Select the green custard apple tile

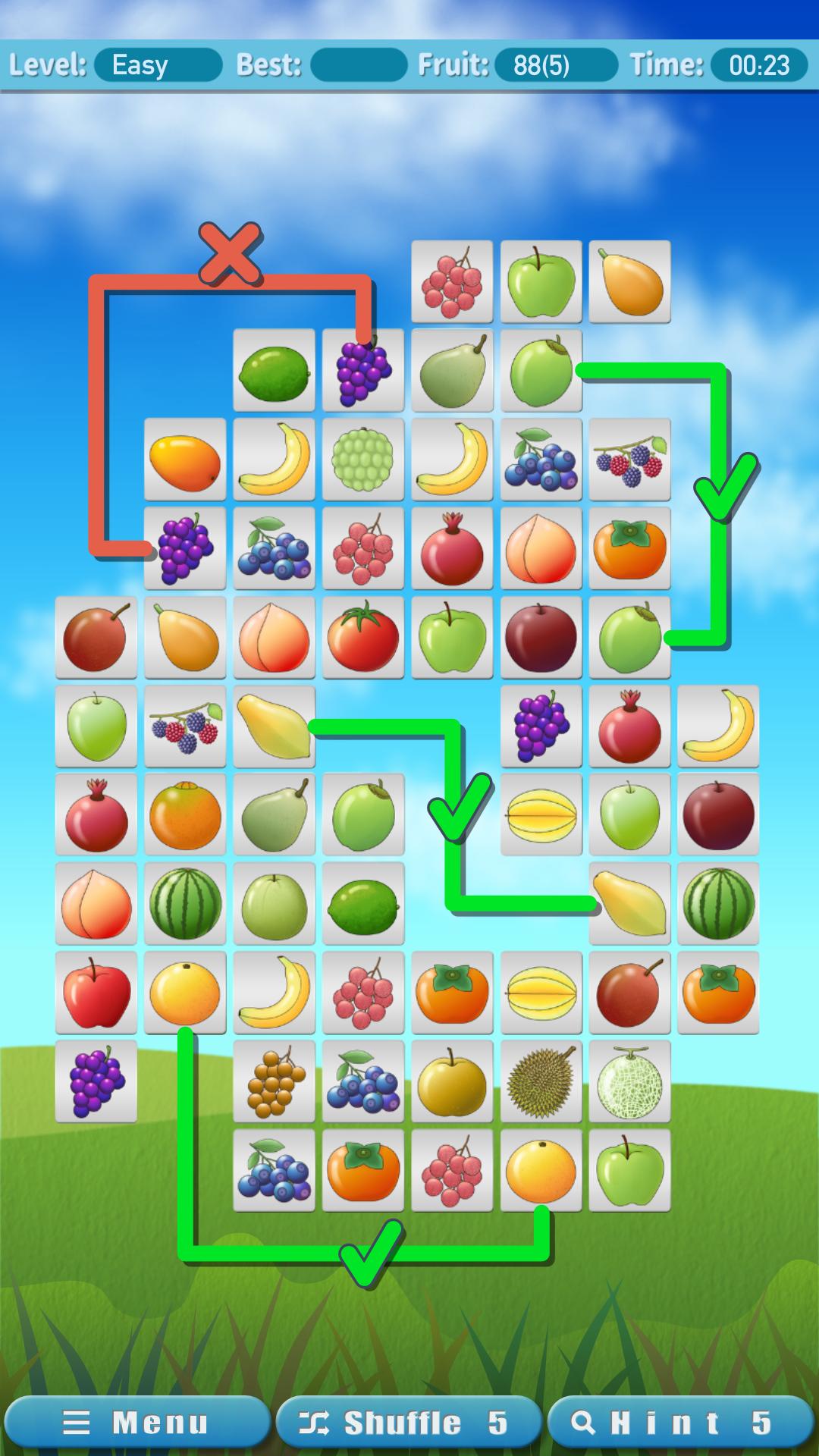coord(362,459)
